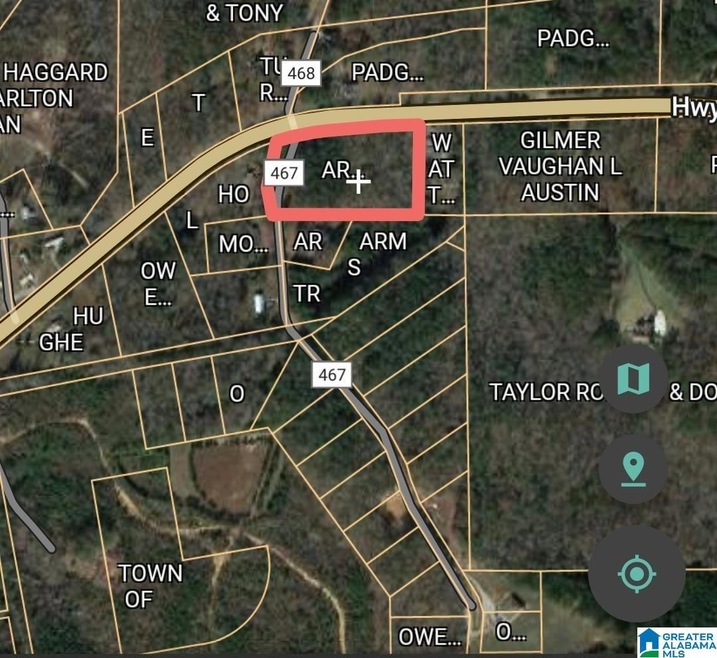The image size is (717, 658).
Task: Center map on my current location
Action: (636, 574)
